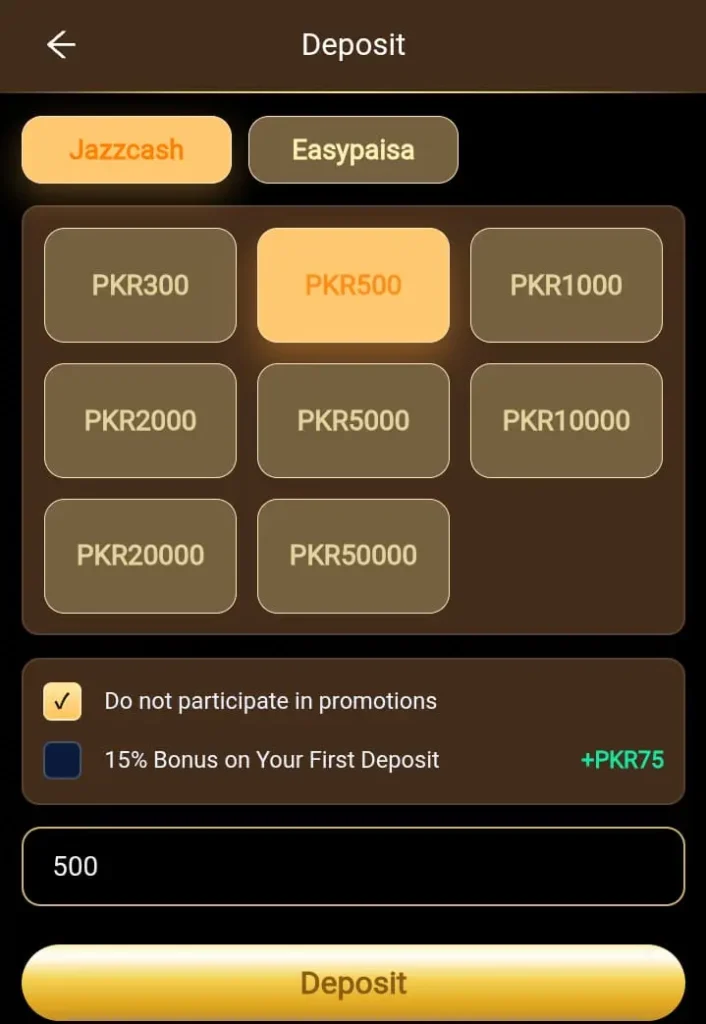
Task: Tap the yellow Deposit button
Action: click(353, 982)
